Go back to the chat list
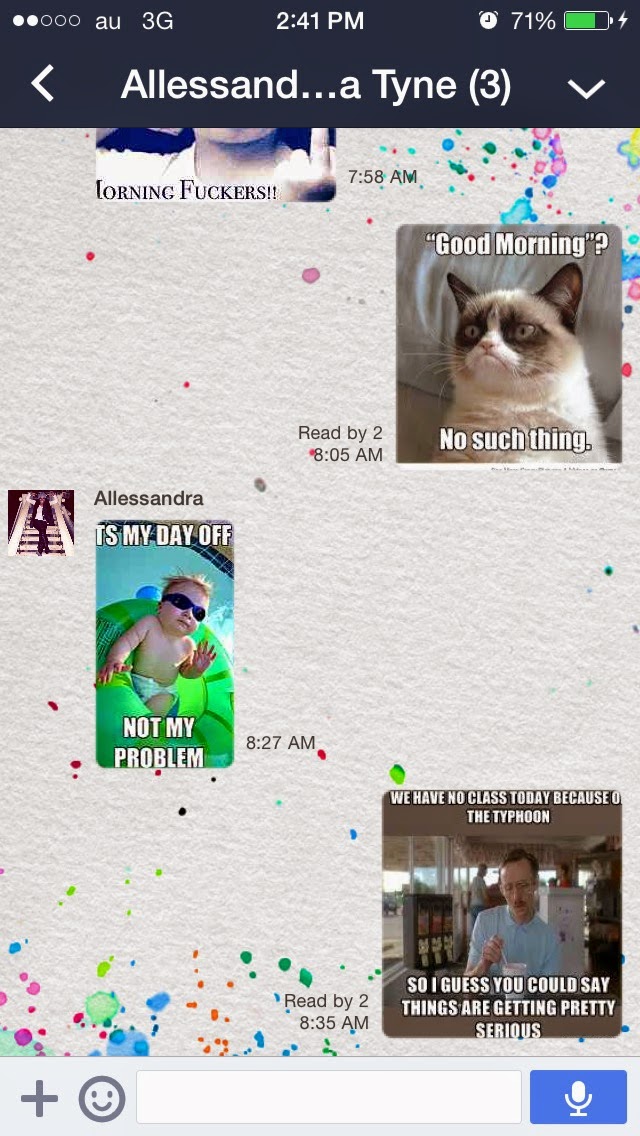The image size is (640, 1136). (42, 85)
